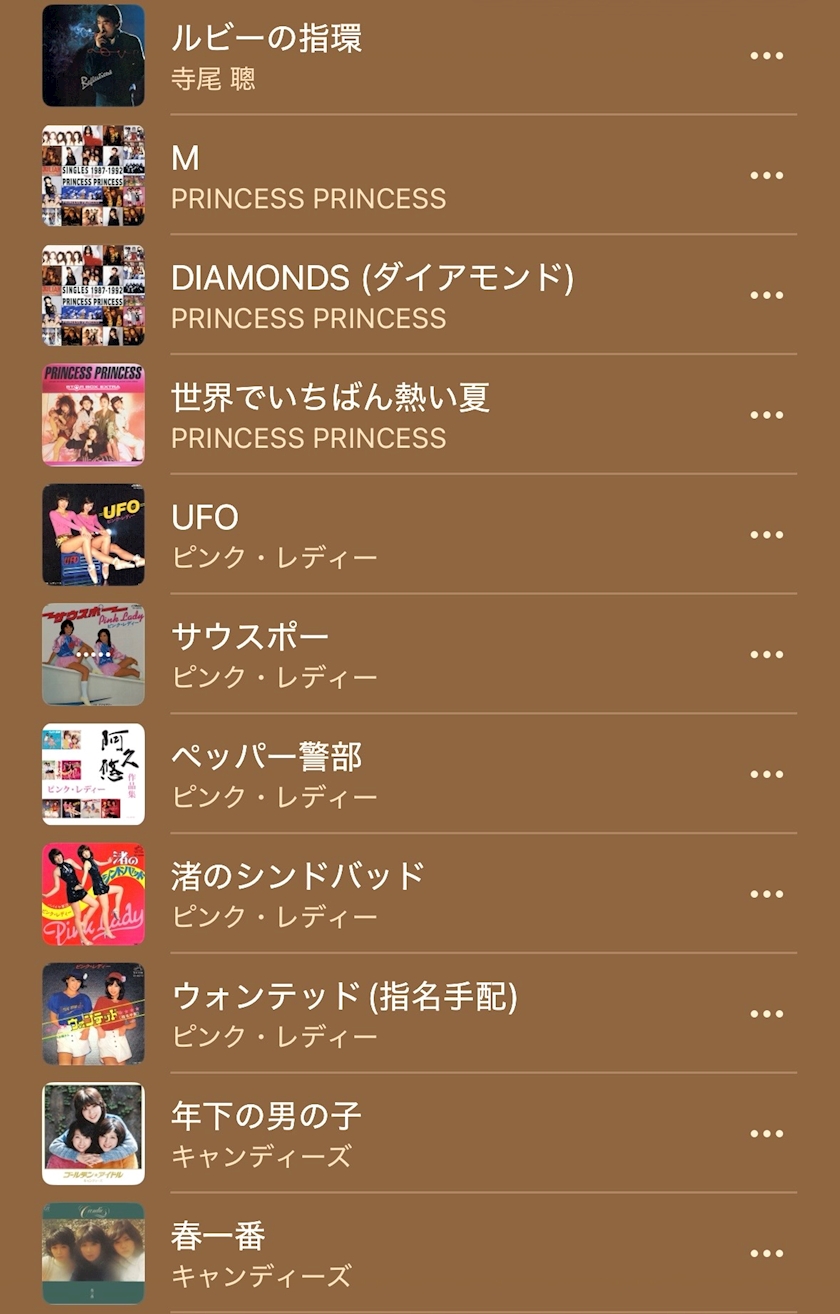This screenshot has height=1314, width=840.
Task: Play ルビーの指環 by 寺尾 聰
Action: 420,56
